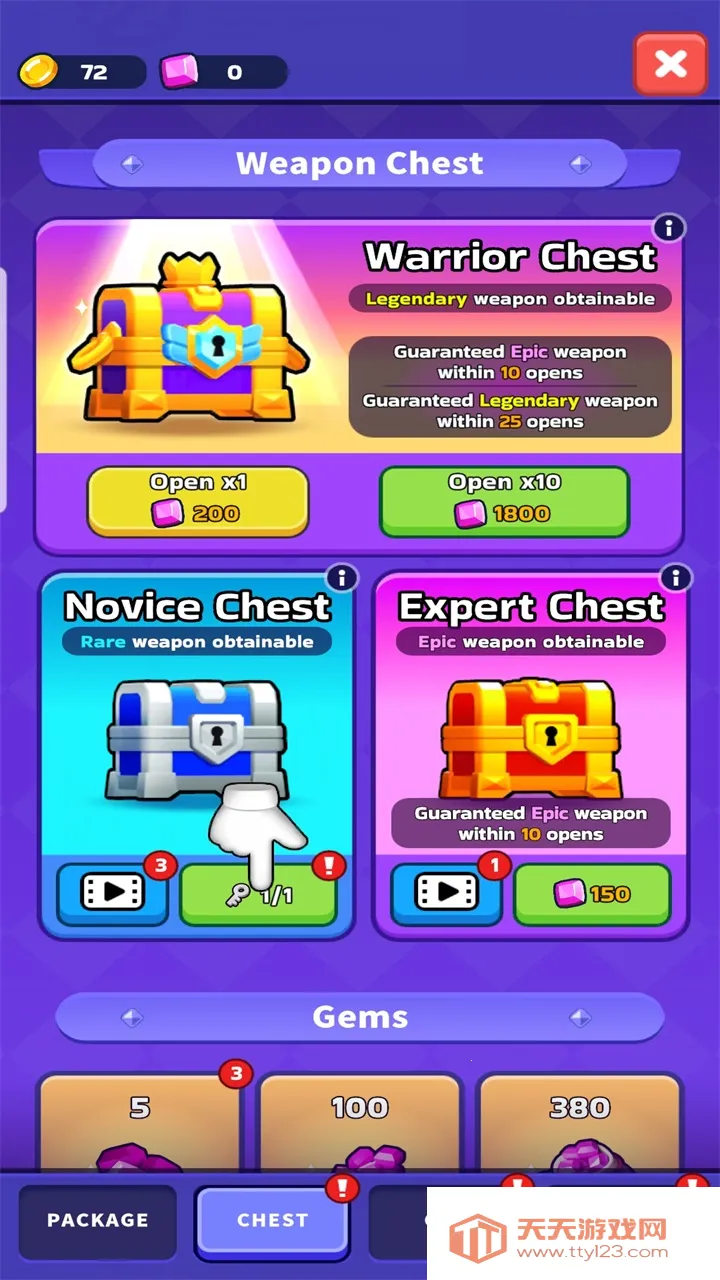Open Warrior Chest x10 for 1800 gems

[503, 500]
